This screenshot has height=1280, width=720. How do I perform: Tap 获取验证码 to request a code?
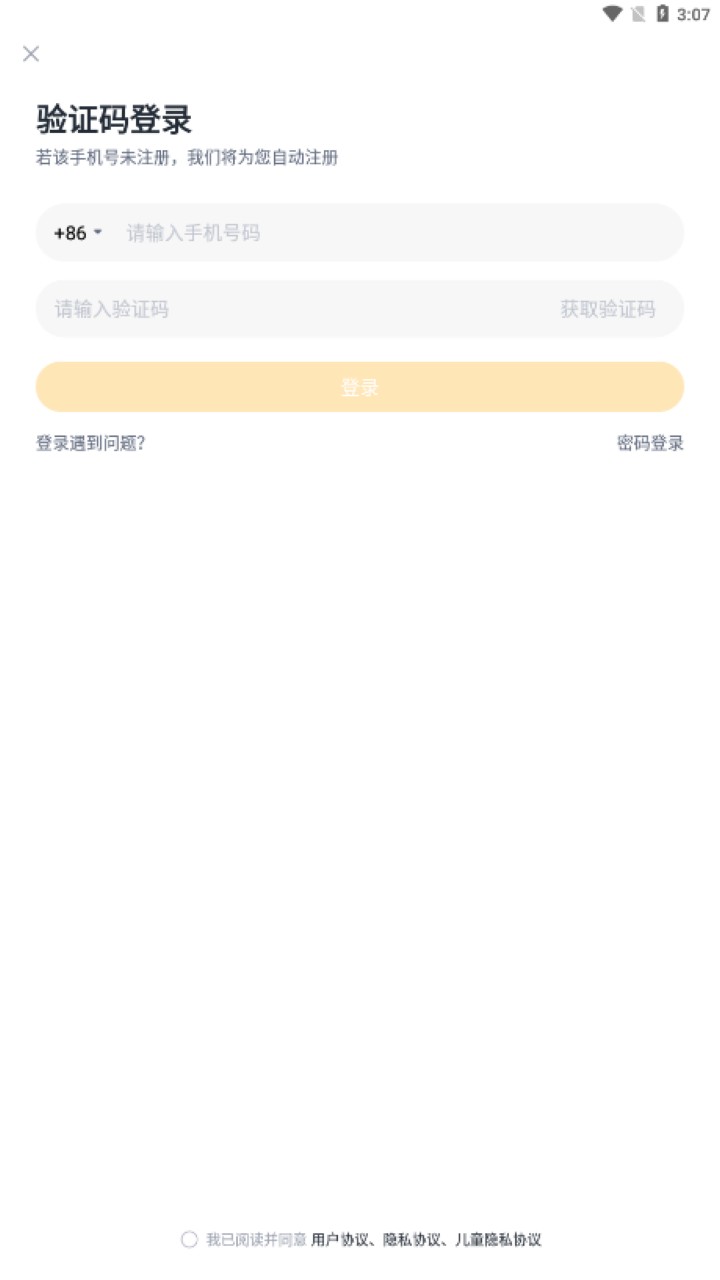(x=608, y=309)
